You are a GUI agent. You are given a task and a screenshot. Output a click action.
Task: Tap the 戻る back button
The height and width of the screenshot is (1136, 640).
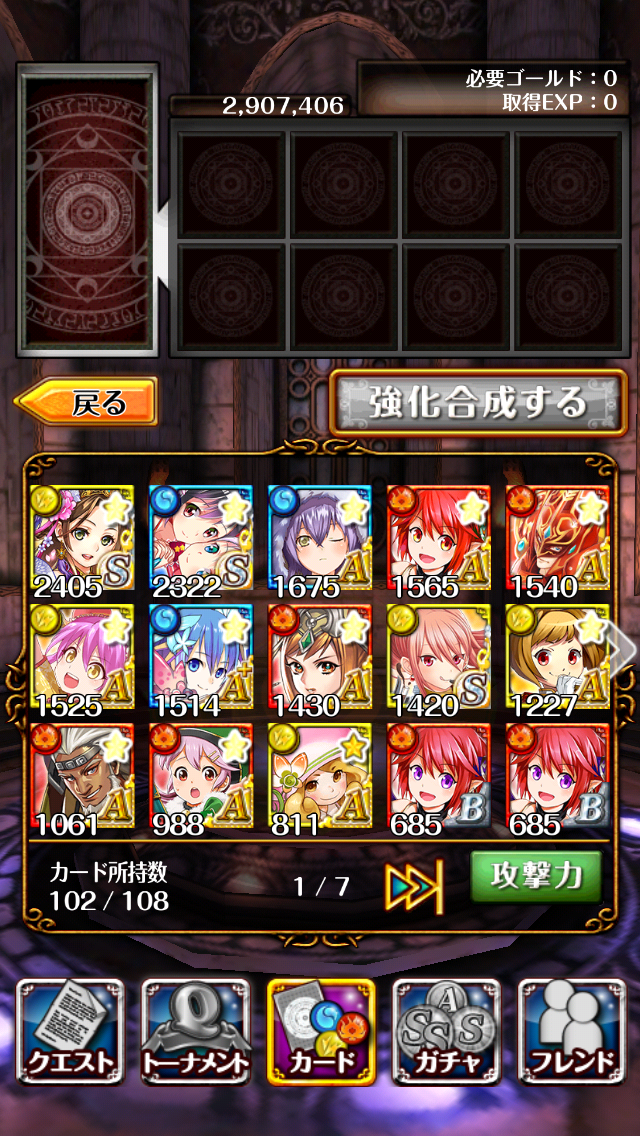[x=86, y=401]
